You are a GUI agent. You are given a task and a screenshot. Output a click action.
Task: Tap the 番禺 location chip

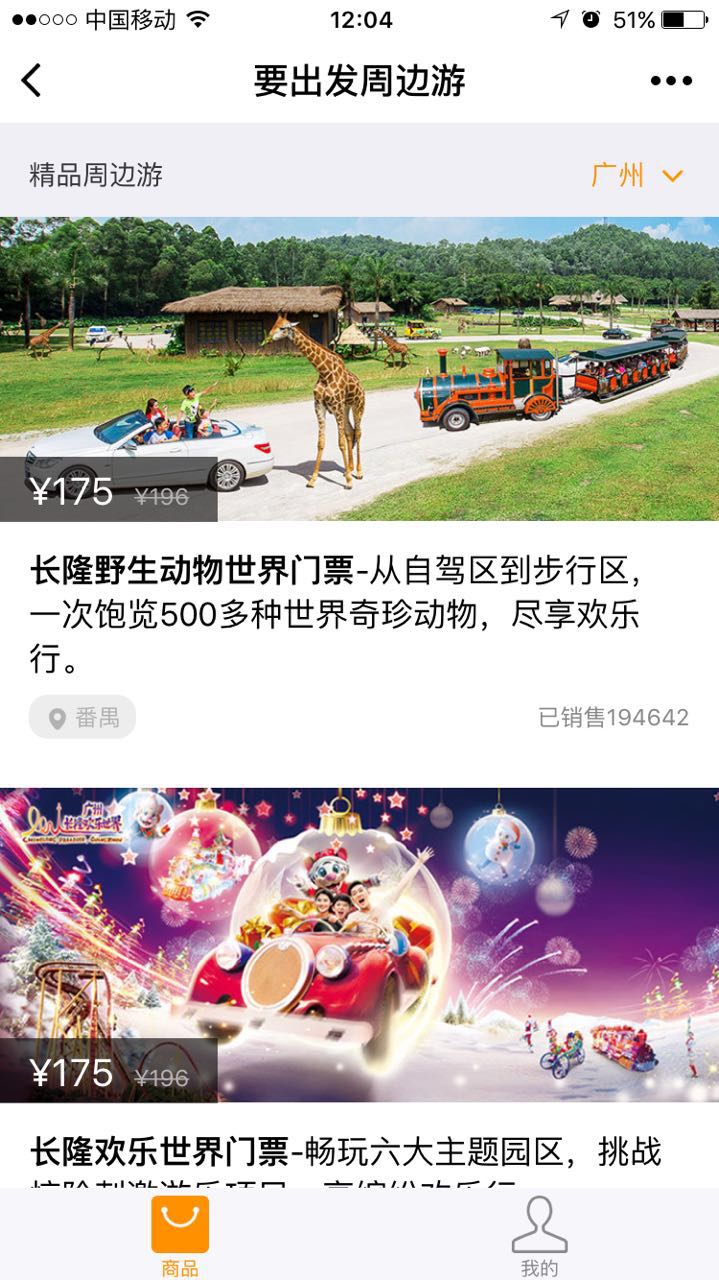click(x=83, y=717)
